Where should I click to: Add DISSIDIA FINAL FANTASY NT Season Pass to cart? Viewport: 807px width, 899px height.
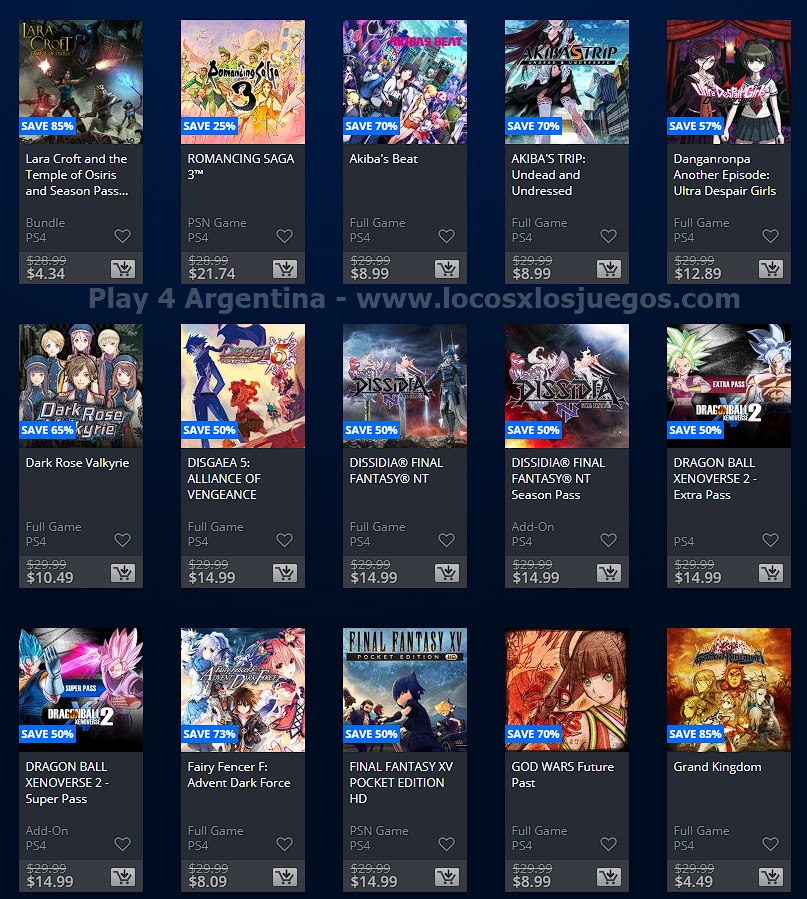click(x=608, y=573)
